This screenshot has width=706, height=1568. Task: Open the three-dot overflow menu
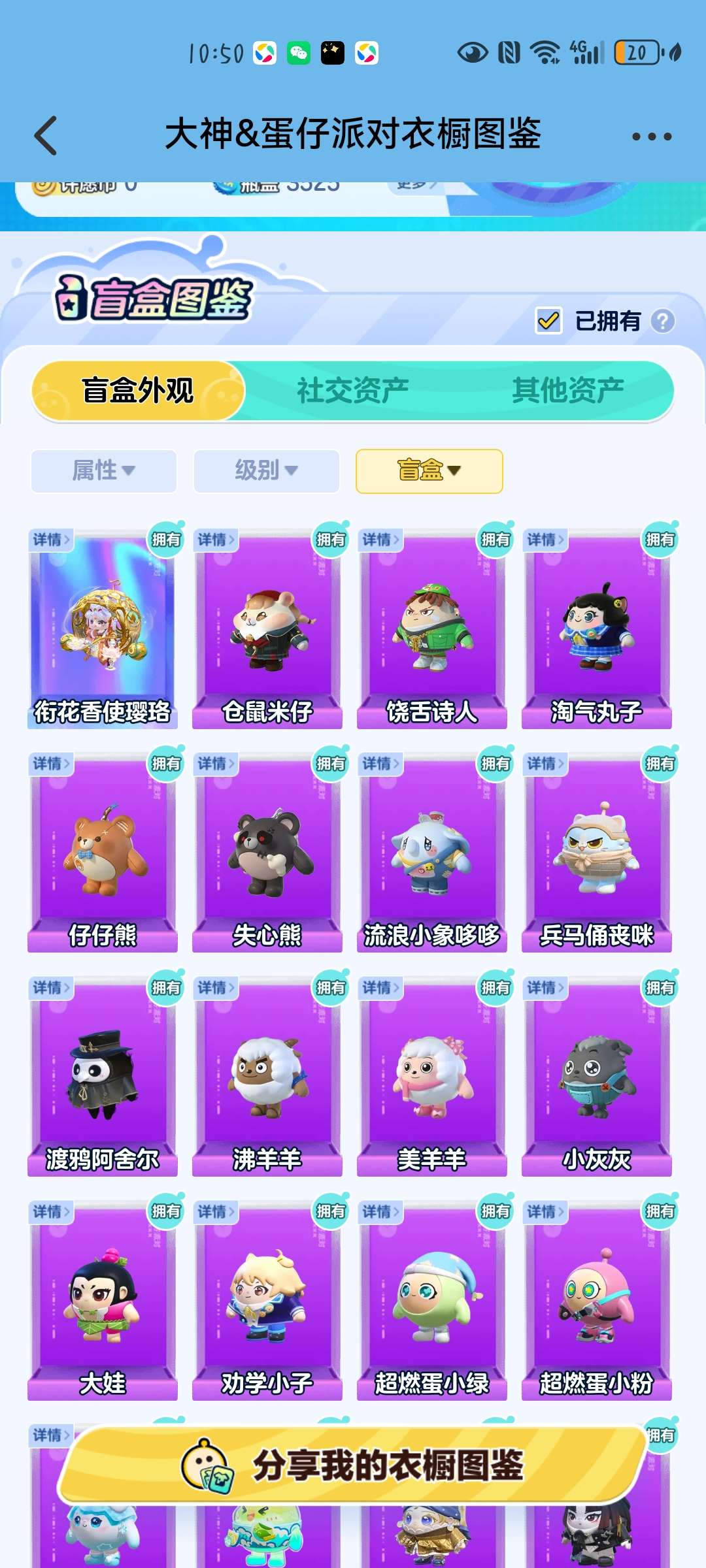651,137
